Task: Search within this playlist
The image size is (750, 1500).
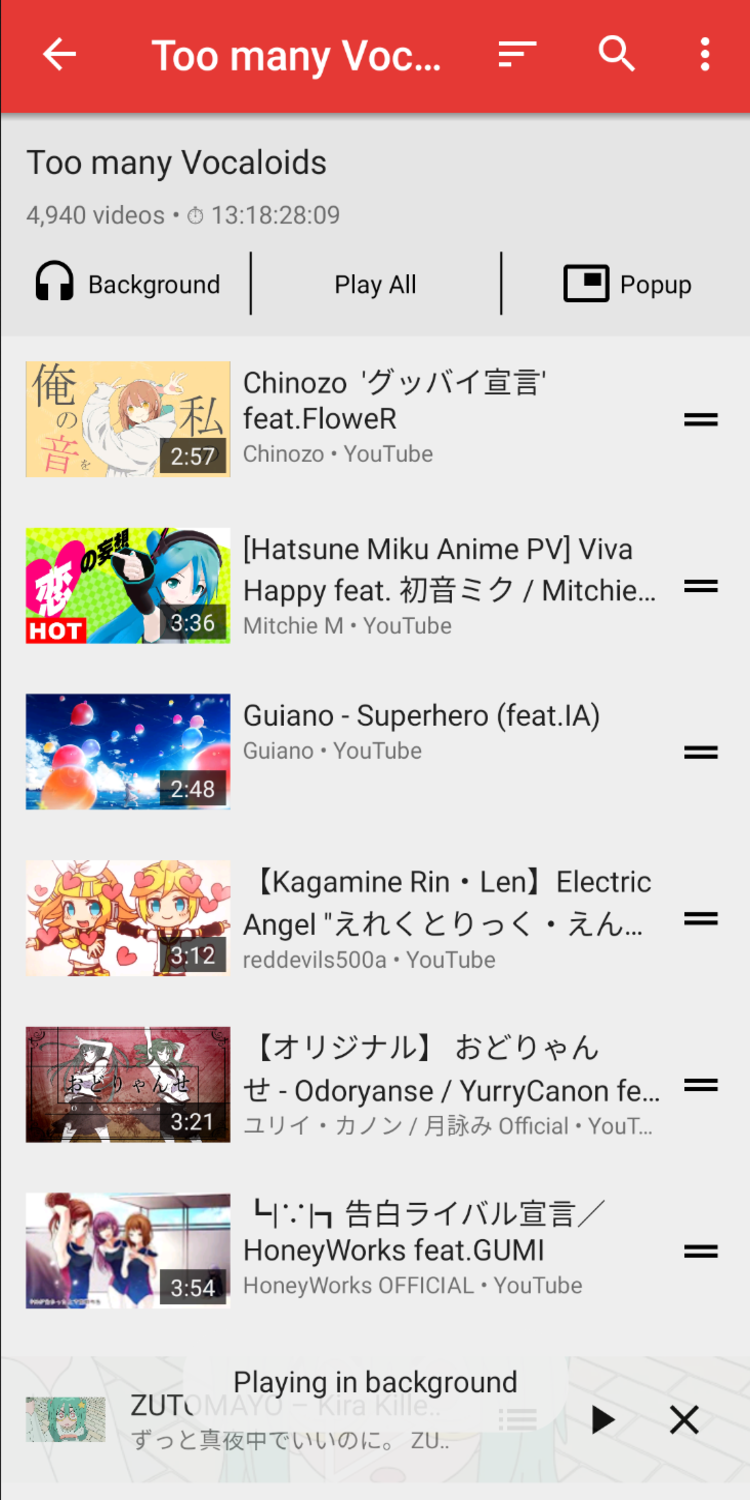Action: coord(616,55)
